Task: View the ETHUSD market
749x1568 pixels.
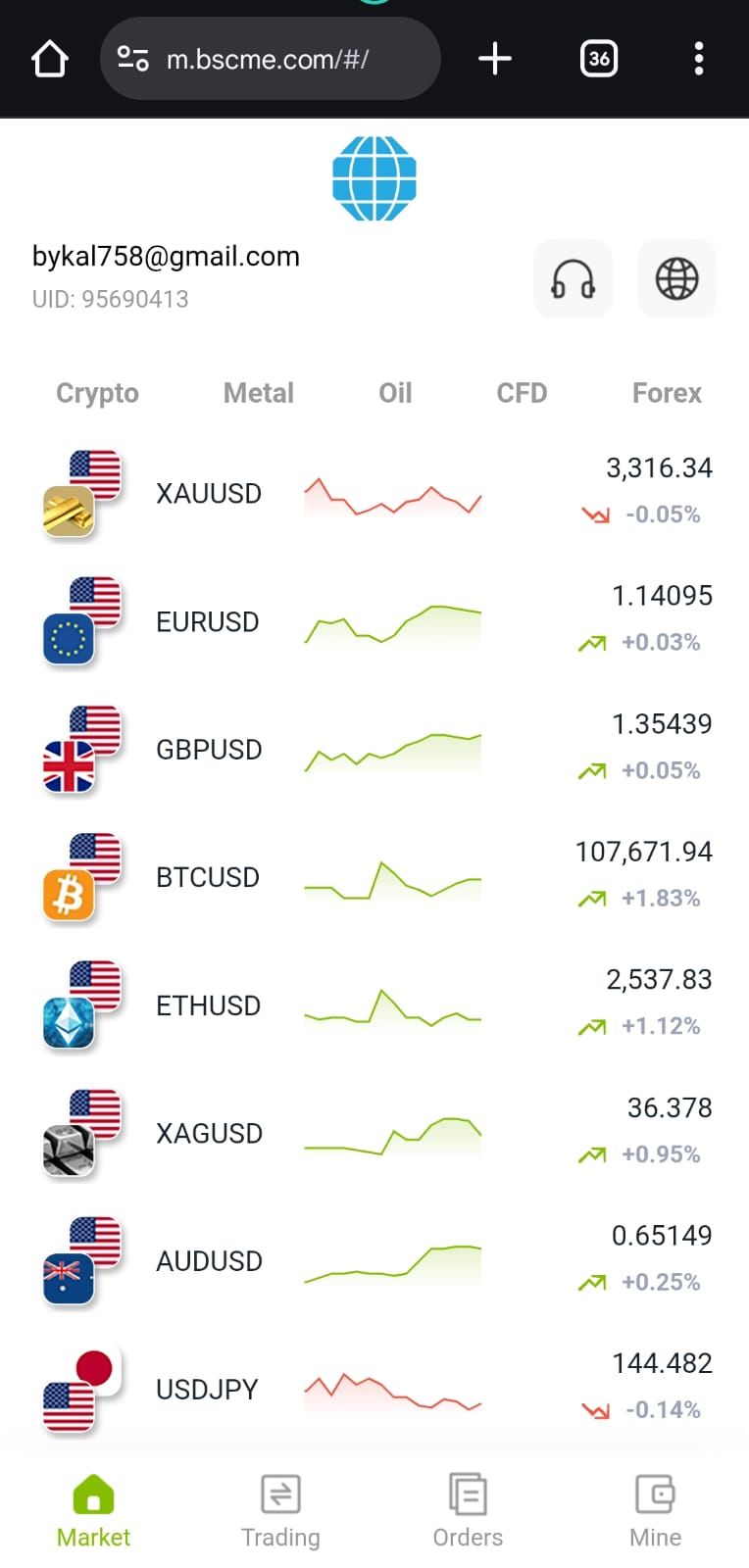Action: point(374,1005)
